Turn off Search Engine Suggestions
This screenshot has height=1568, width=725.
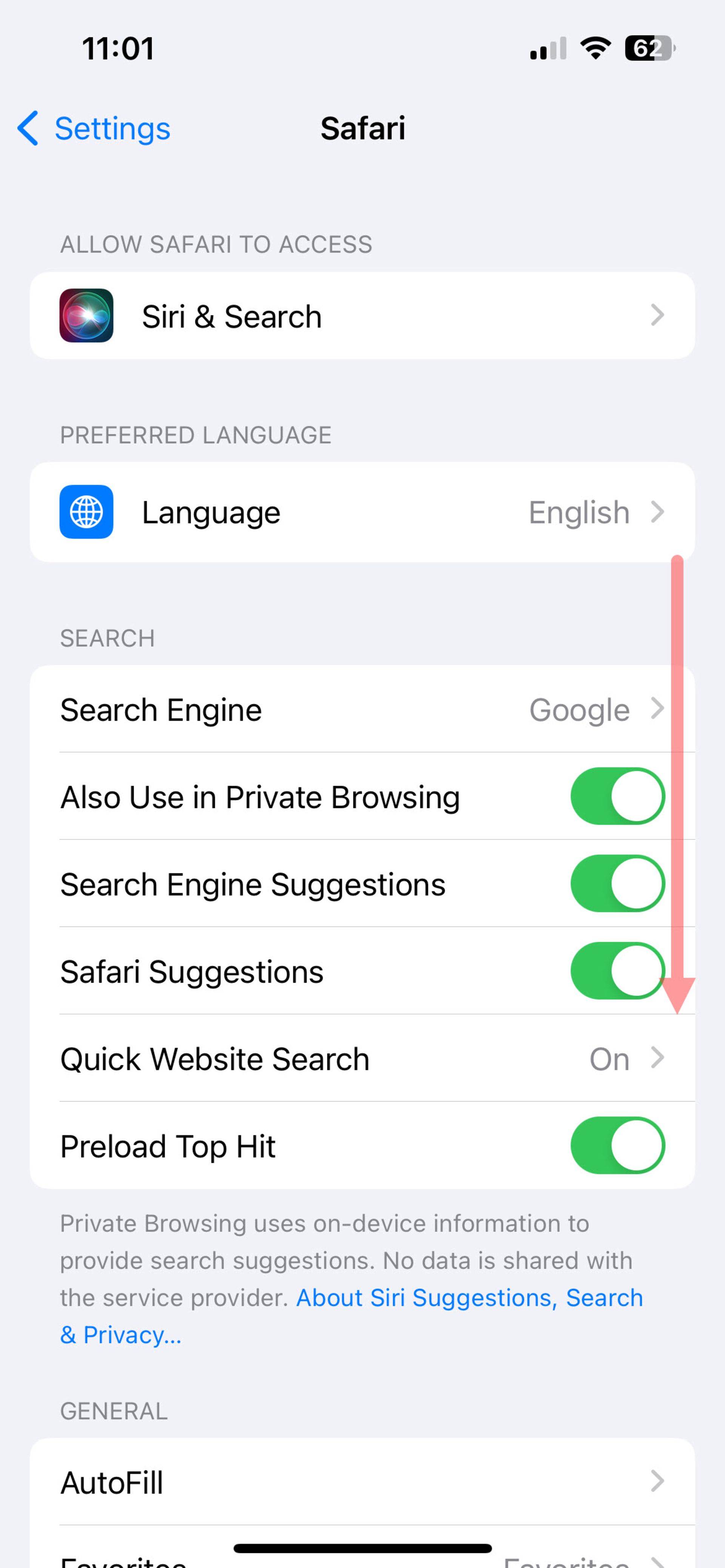click(x=617, y=883)
